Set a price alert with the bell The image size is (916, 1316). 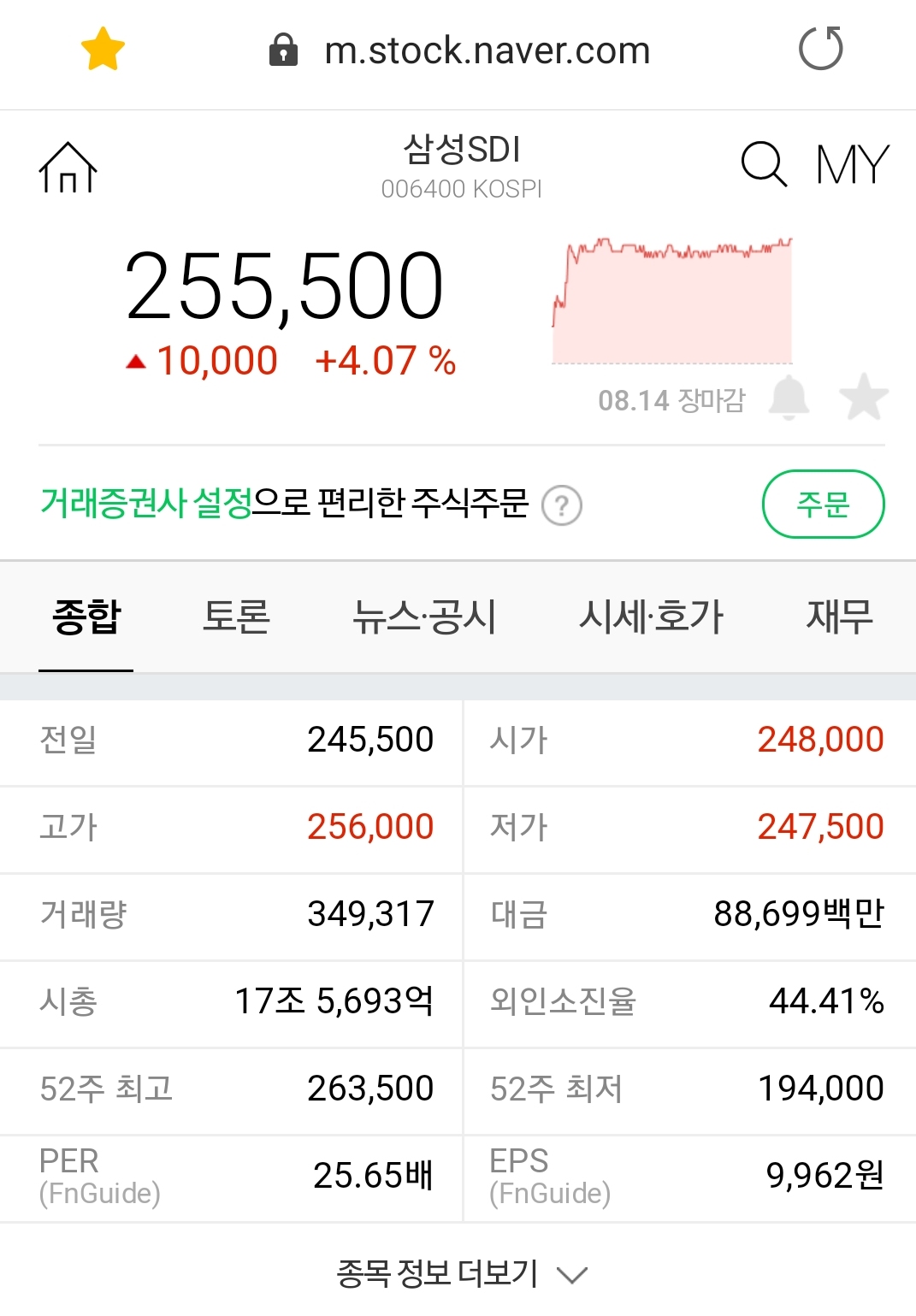[x=789, y=398]
